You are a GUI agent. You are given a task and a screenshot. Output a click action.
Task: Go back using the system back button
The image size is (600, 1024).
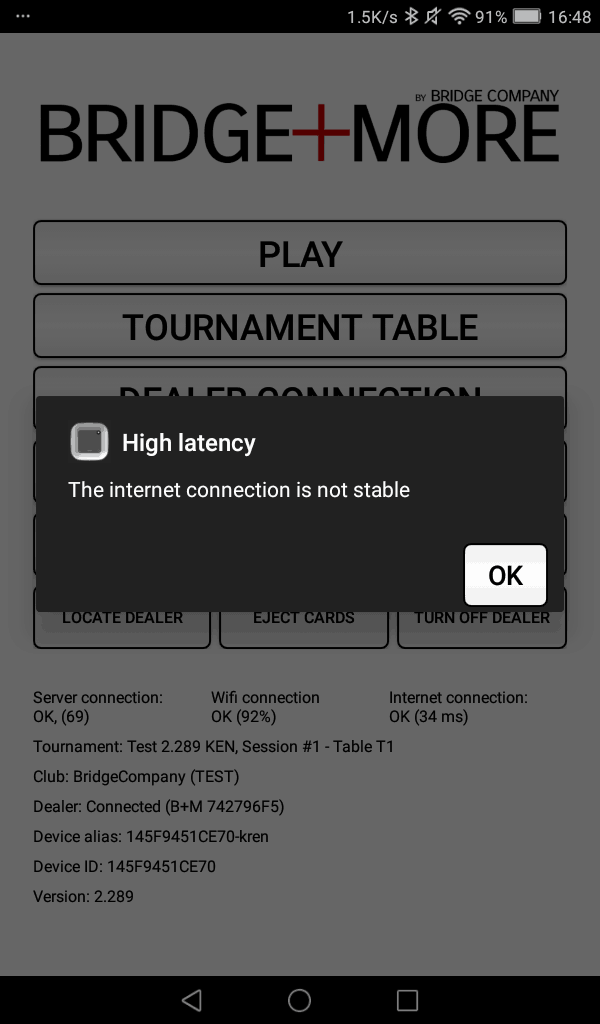(x=192, y=1000)
